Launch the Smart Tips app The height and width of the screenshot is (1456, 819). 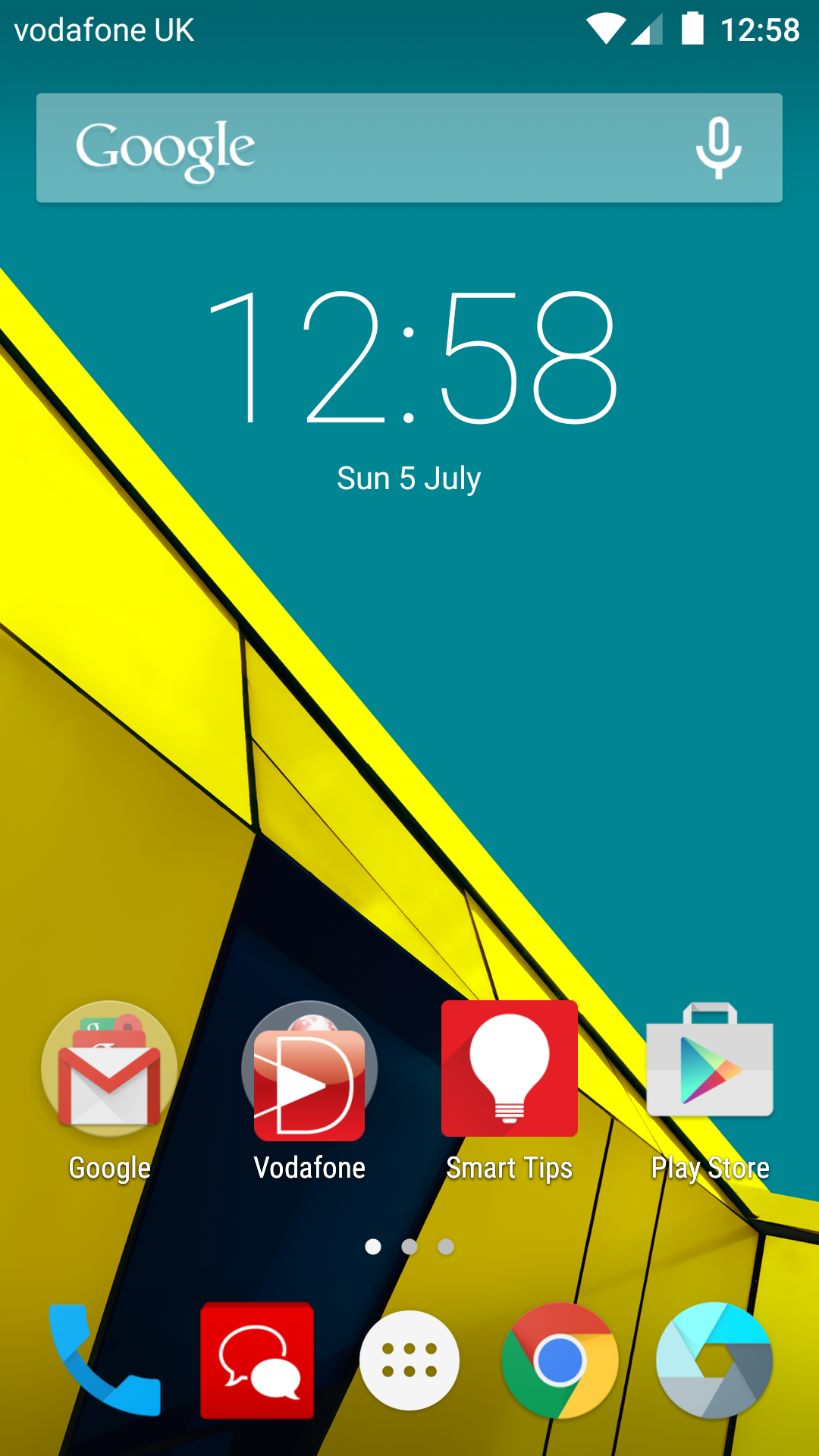pos(510,1069)
